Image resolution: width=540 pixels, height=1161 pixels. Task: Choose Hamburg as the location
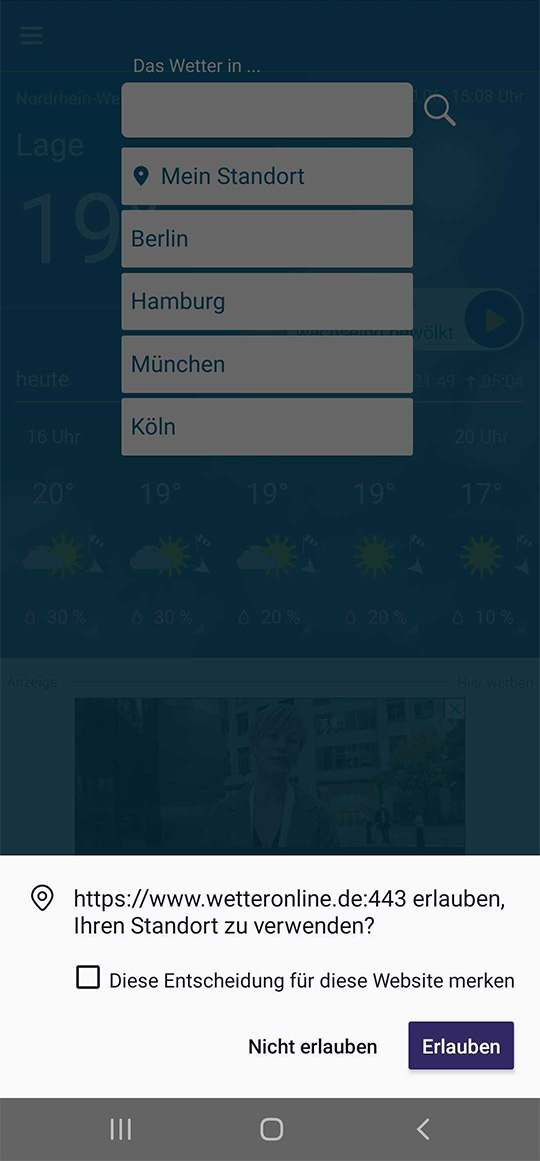pos(267,301)
